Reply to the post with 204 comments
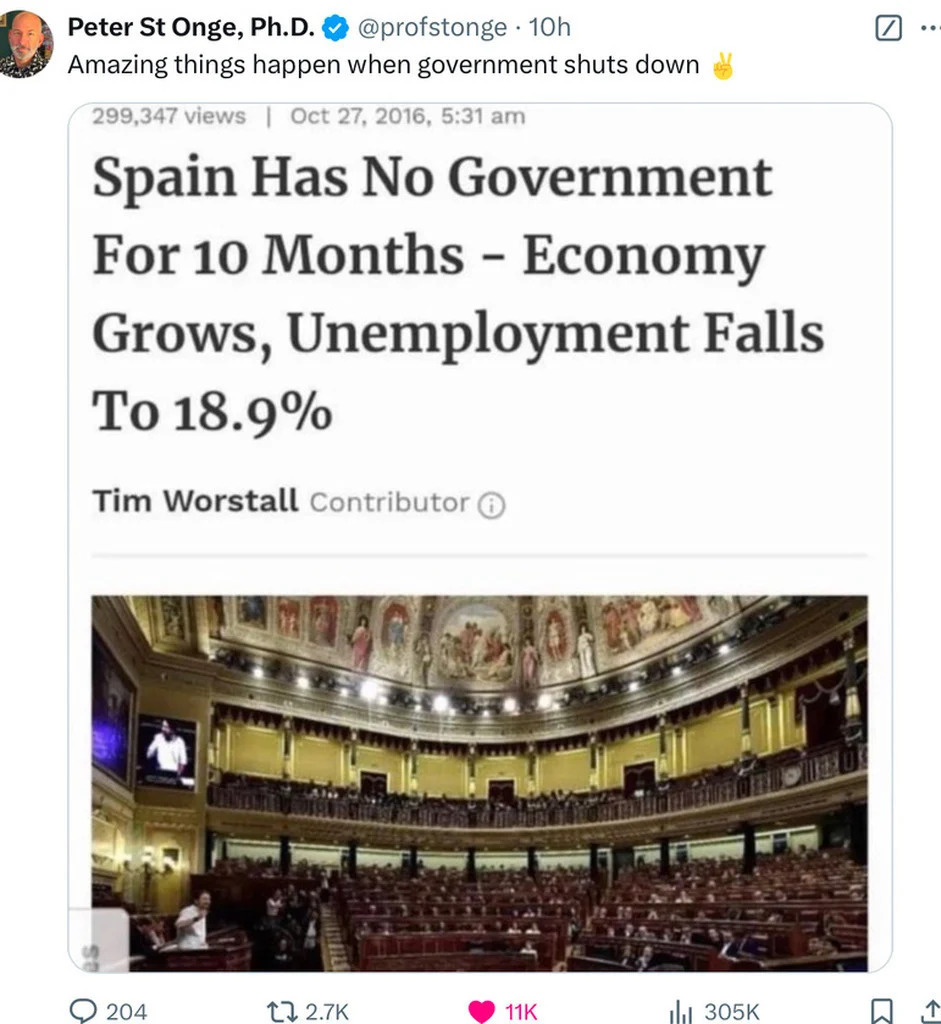Image resolution: width=941 pixels, height=1024 pixels. pyautogui.click(x=84, y=1011)
